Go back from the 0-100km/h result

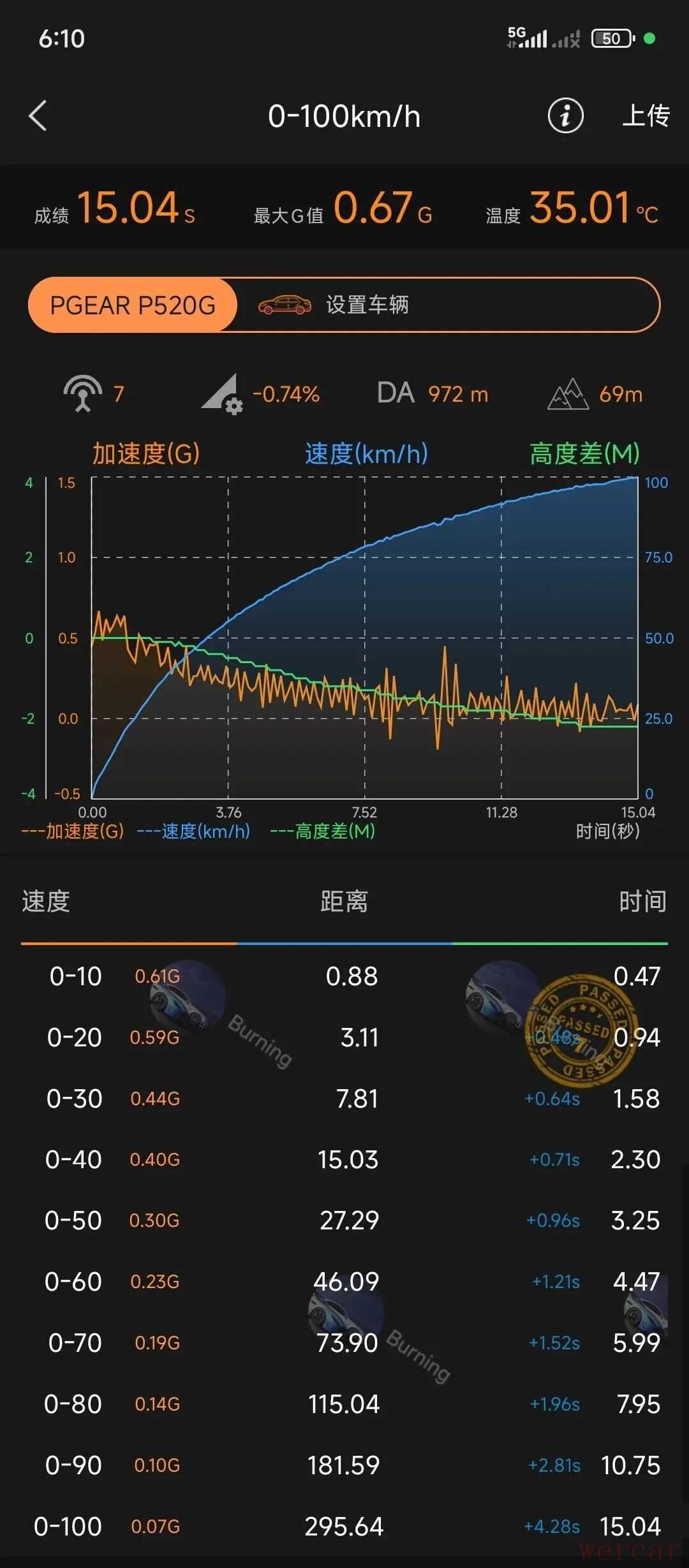38,116
